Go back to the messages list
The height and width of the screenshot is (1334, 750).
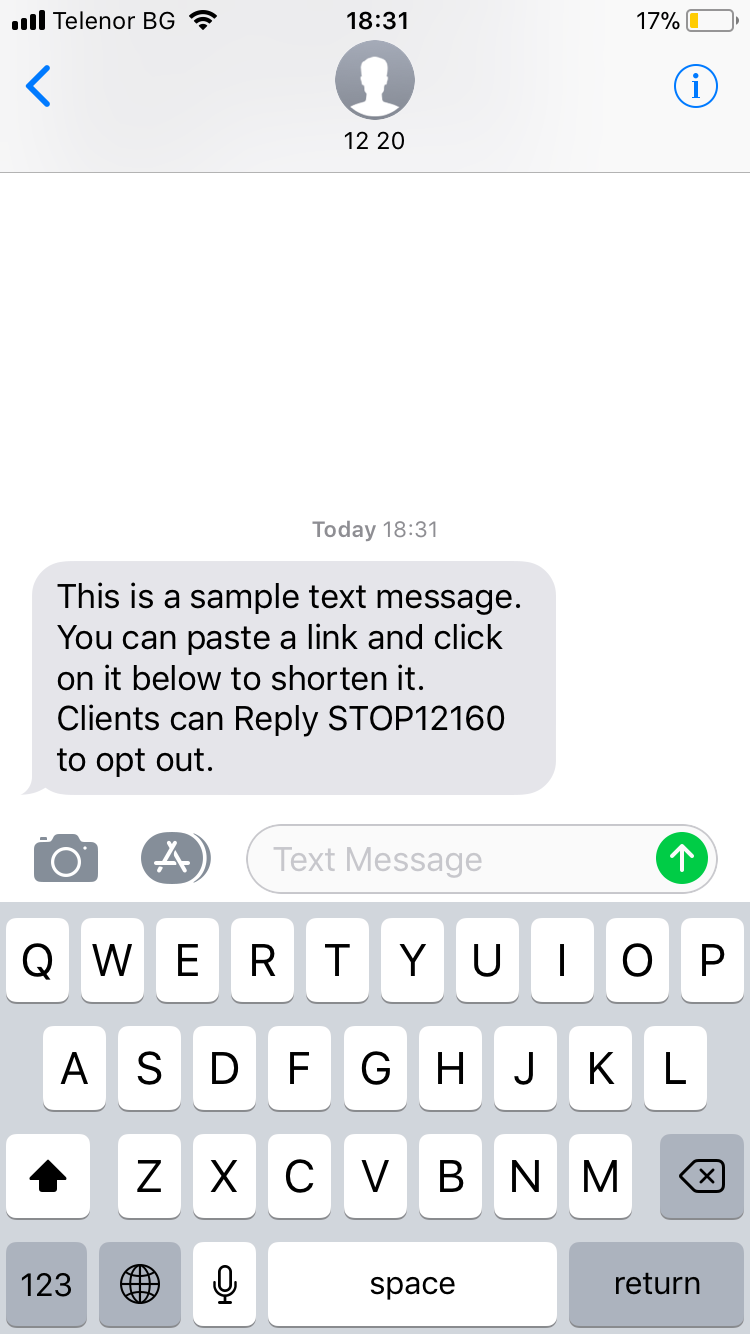coord(38,87)
